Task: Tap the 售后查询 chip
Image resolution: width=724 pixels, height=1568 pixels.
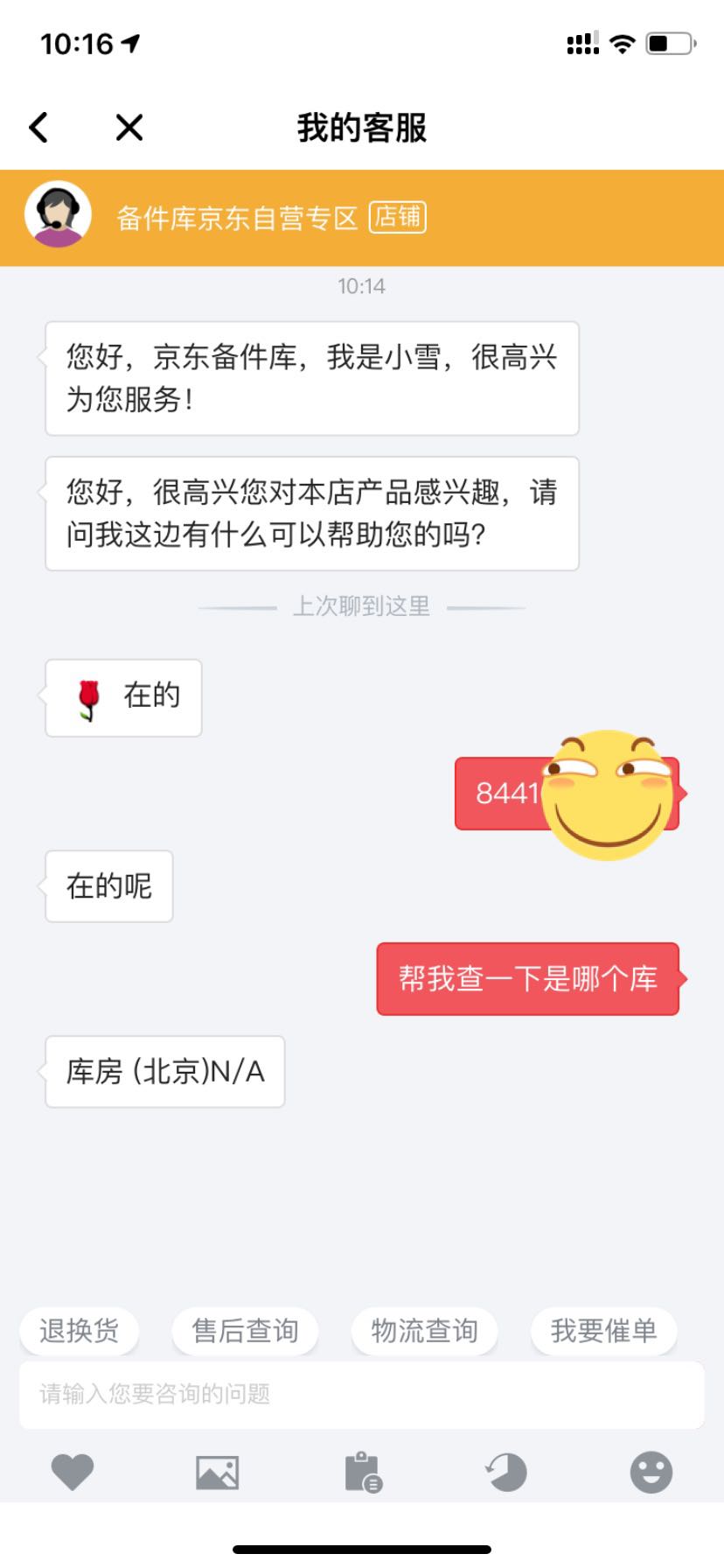Action: 245,1331
